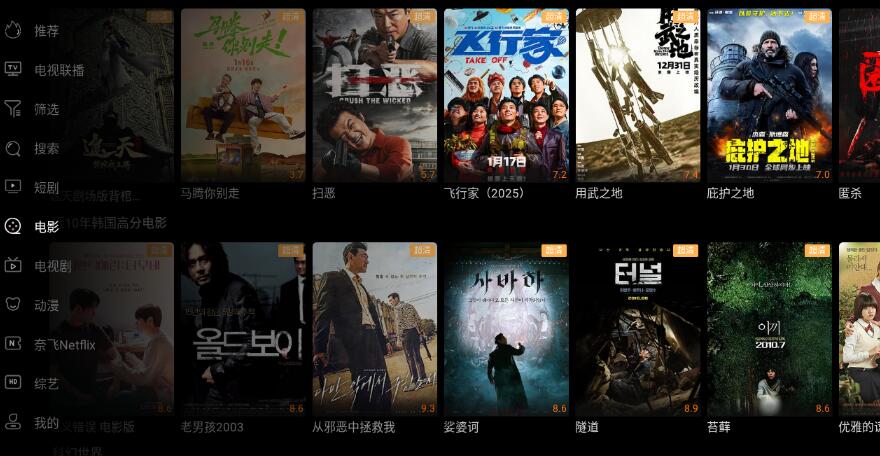Screen dimensions: 880x456
Task: Open the movie 马腾你别走
Action: 243,96
